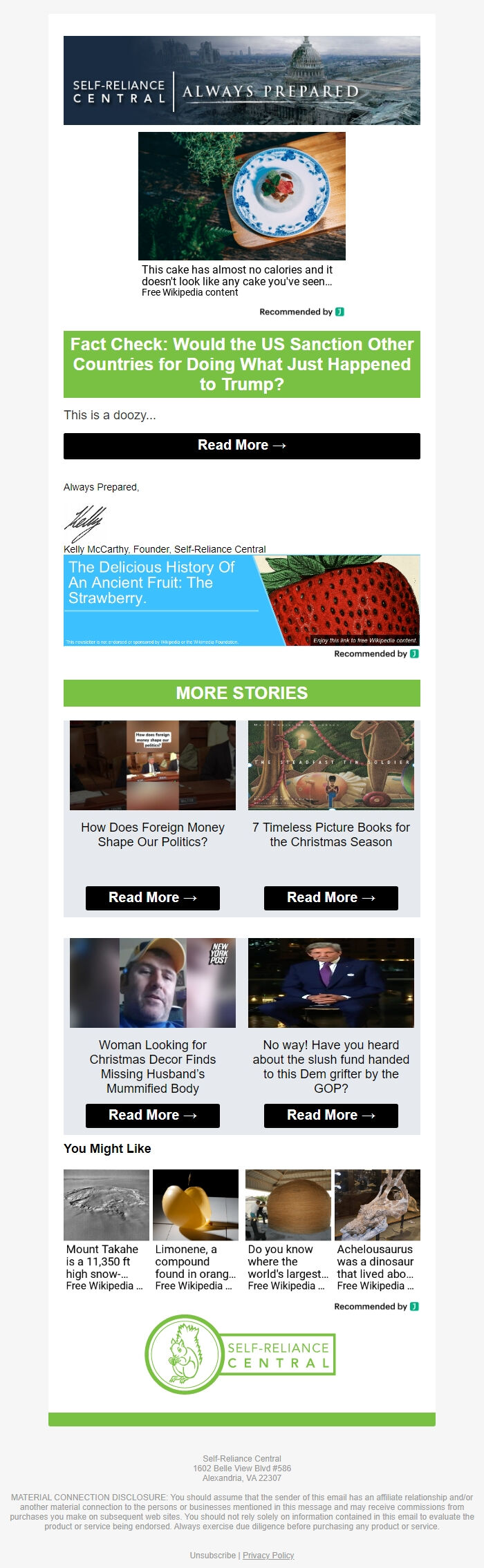Open the suited man story image
The height and width of the screenshot is (1568, 484).
coord(331,982)
